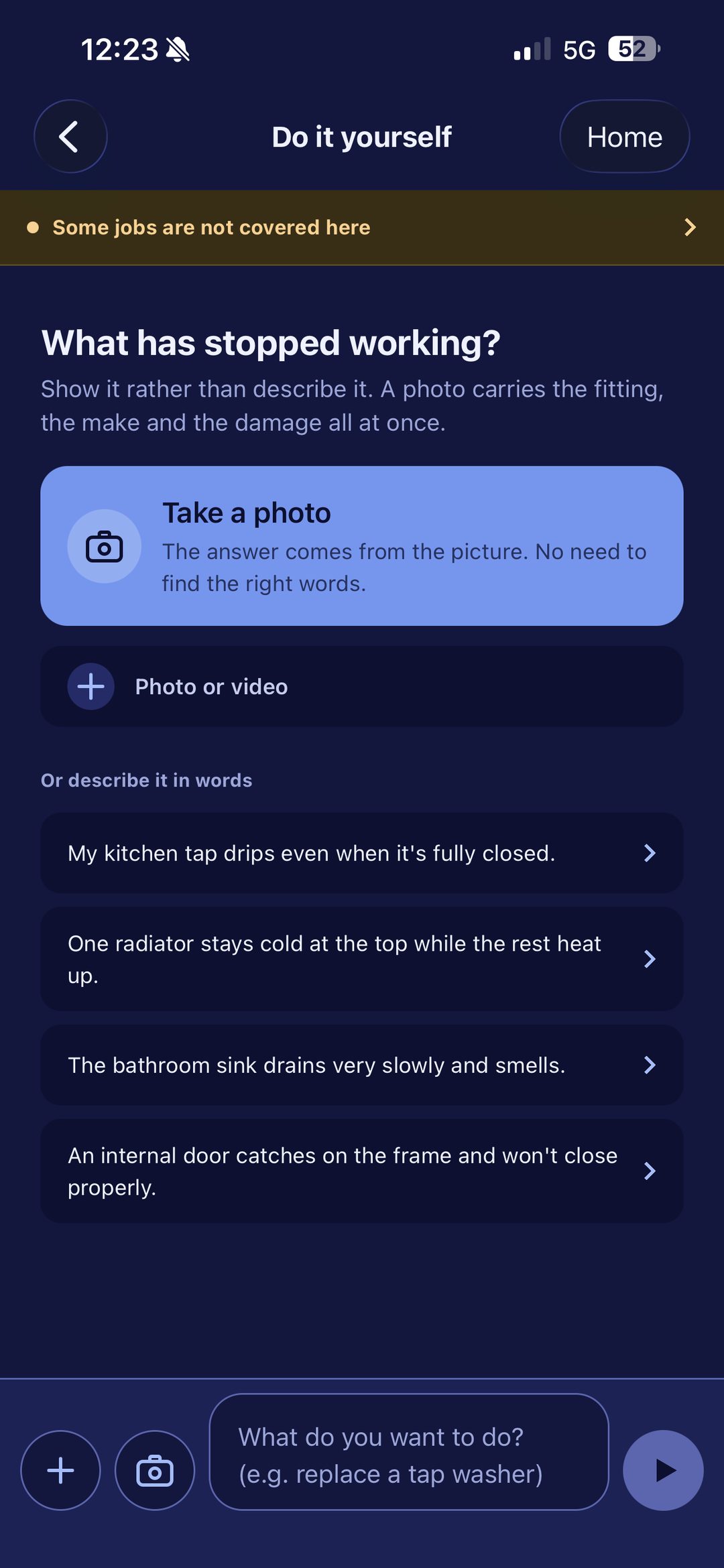Add a photo or video

pos(362,687)
